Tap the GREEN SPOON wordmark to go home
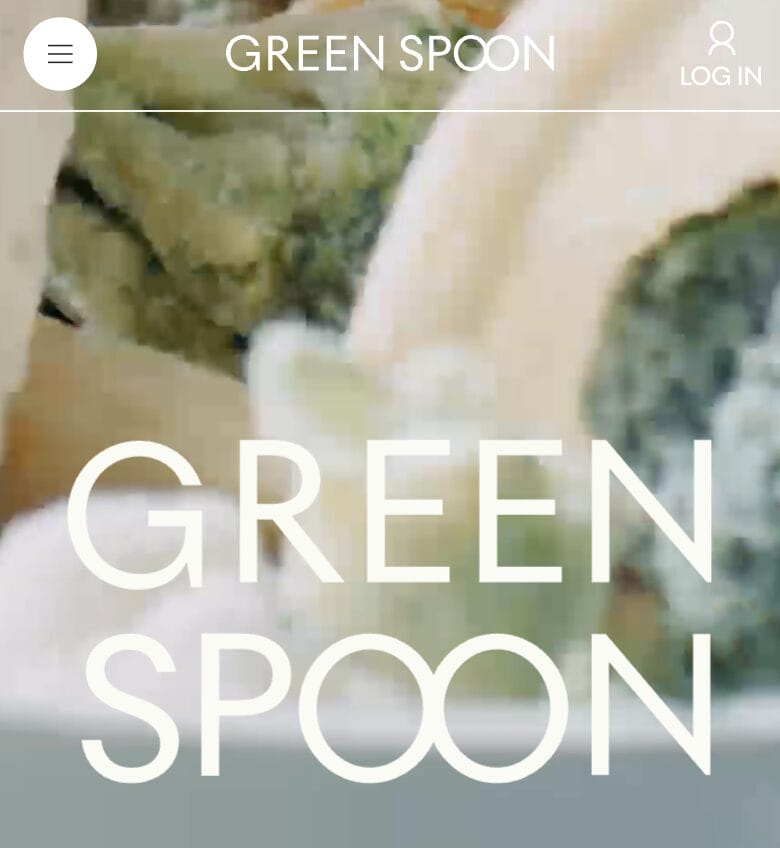Image resolution: width=780 pixels, height=848 pixels. [x=391, y=54]
